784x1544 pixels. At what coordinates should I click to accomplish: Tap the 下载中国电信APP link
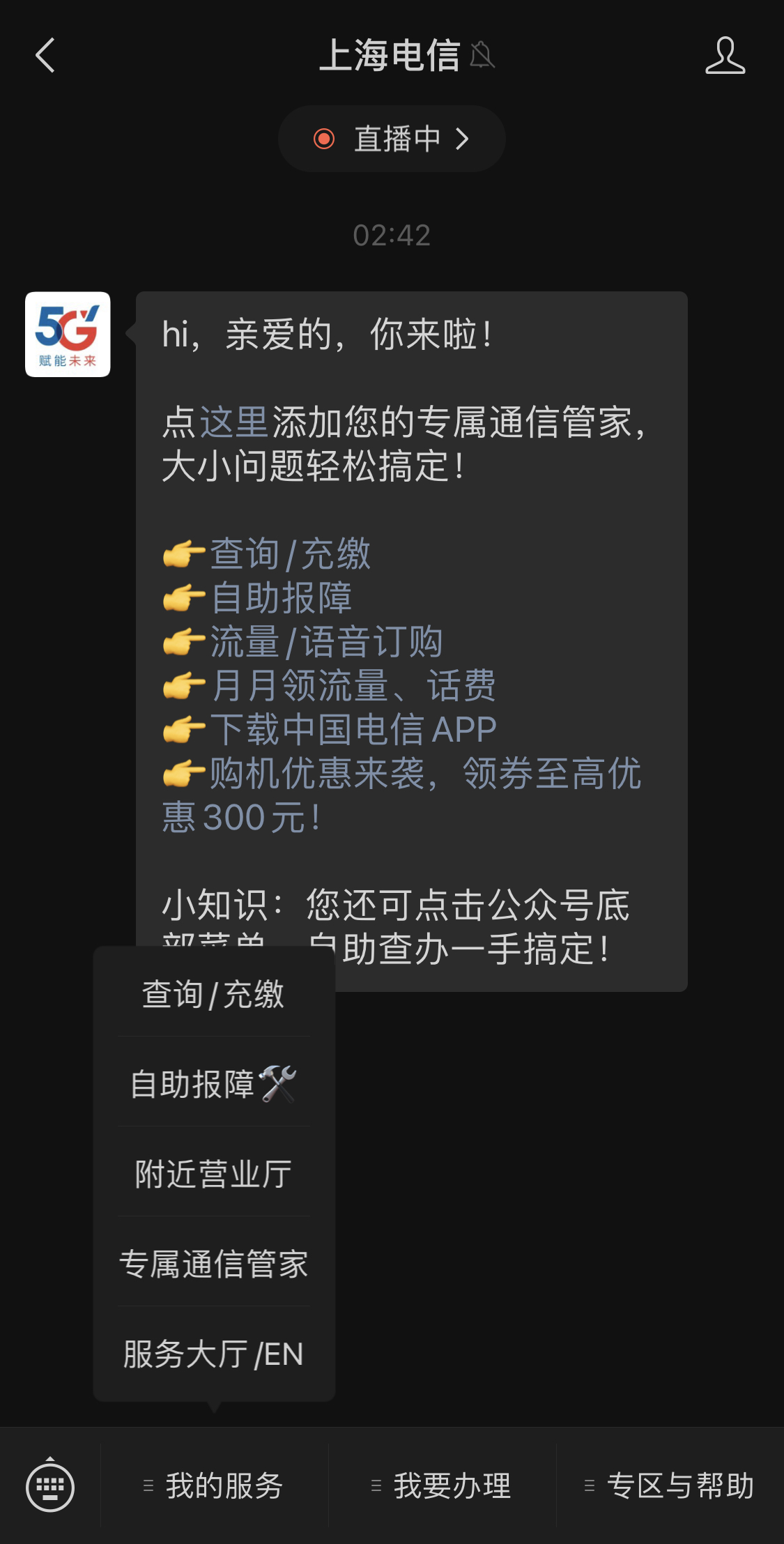pos(352,727)
